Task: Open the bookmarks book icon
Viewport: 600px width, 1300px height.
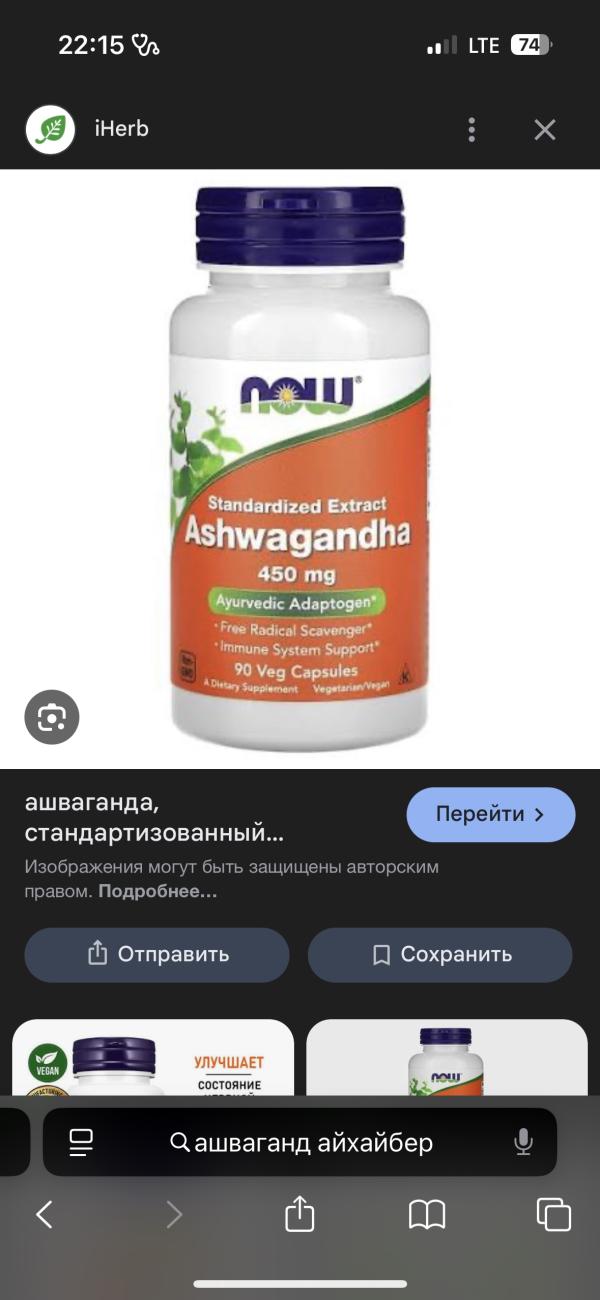Action: [427, 1215]
